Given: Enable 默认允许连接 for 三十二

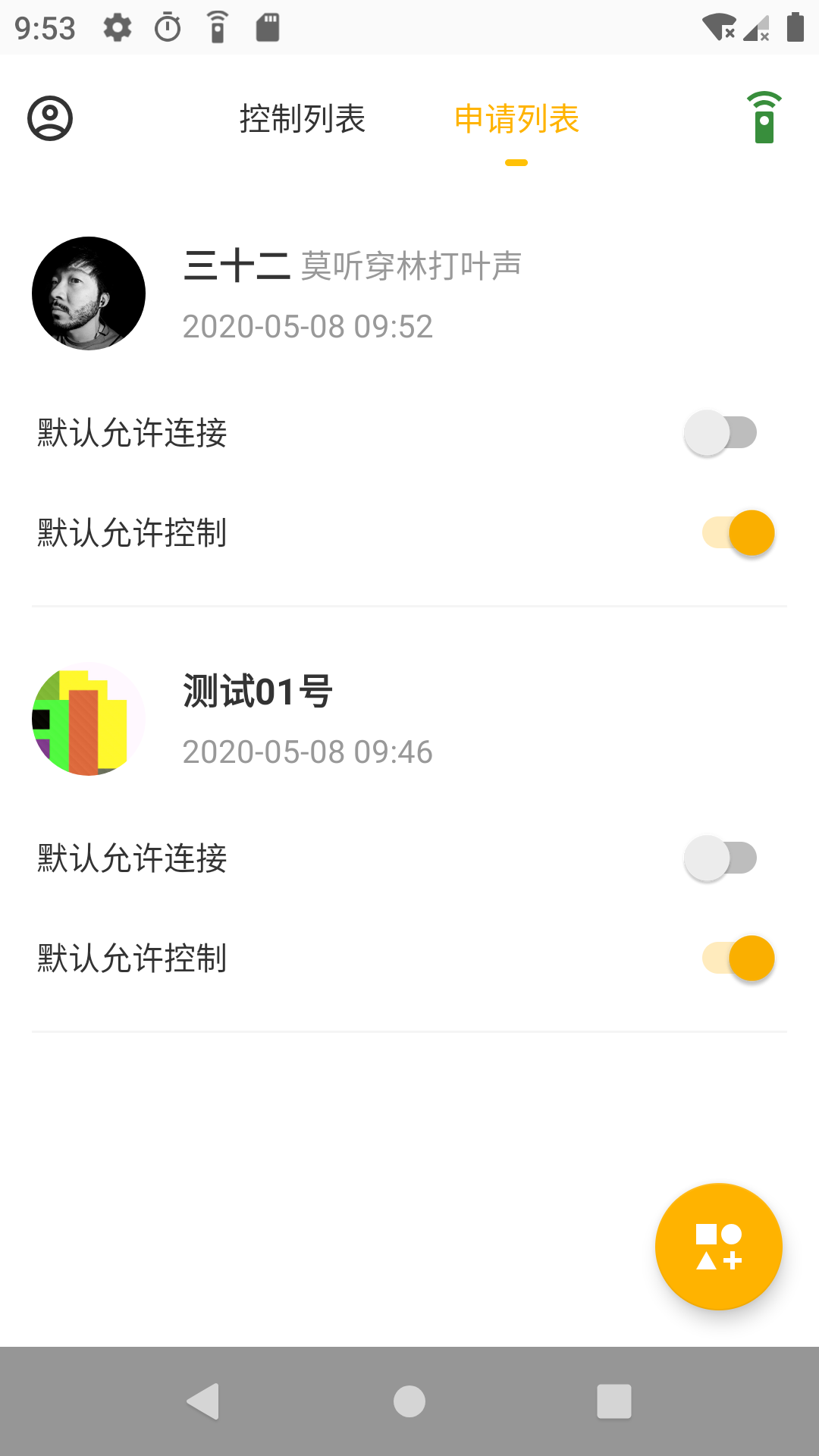Looking at the screenshot, I should point(720,433).
